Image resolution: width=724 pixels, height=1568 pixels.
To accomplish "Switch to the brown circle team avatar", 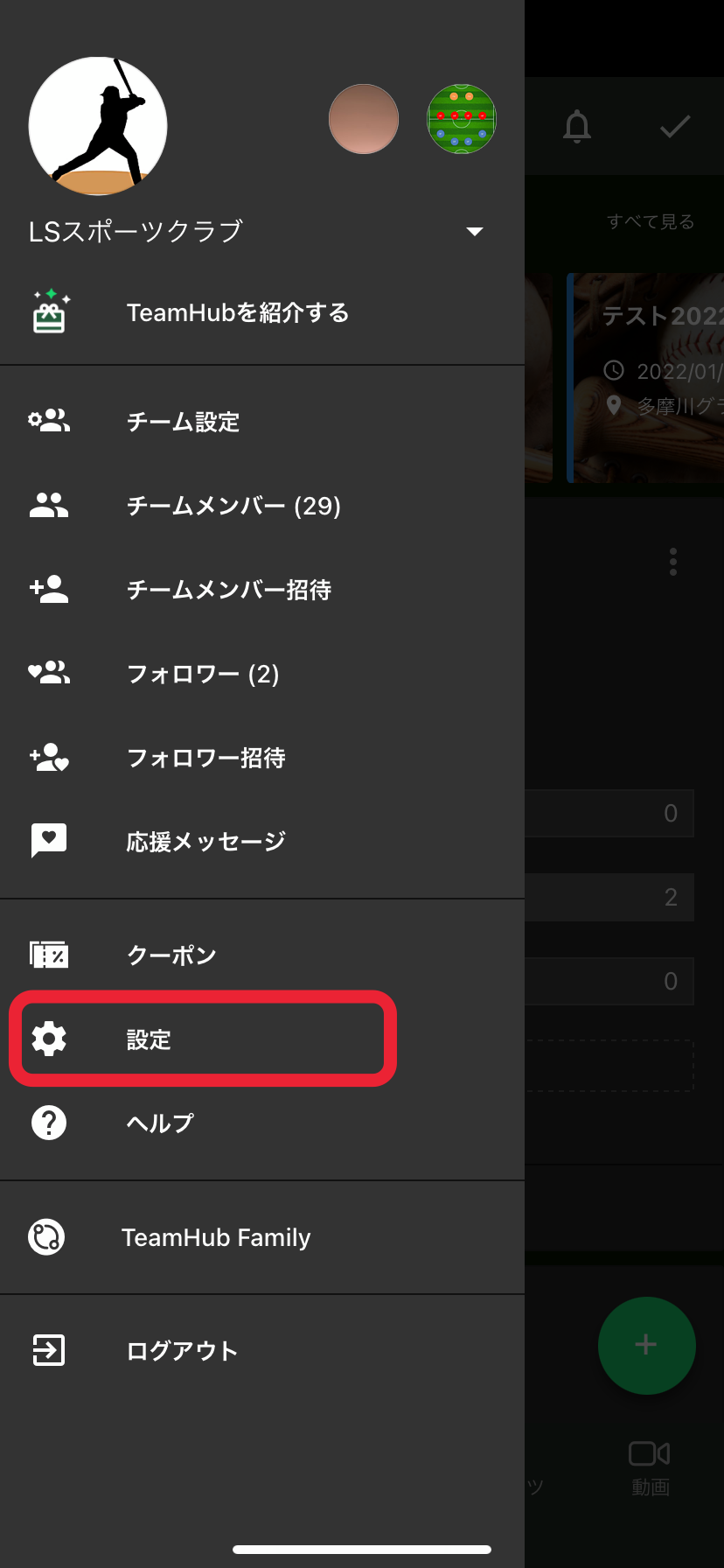I will click(364, 119).
